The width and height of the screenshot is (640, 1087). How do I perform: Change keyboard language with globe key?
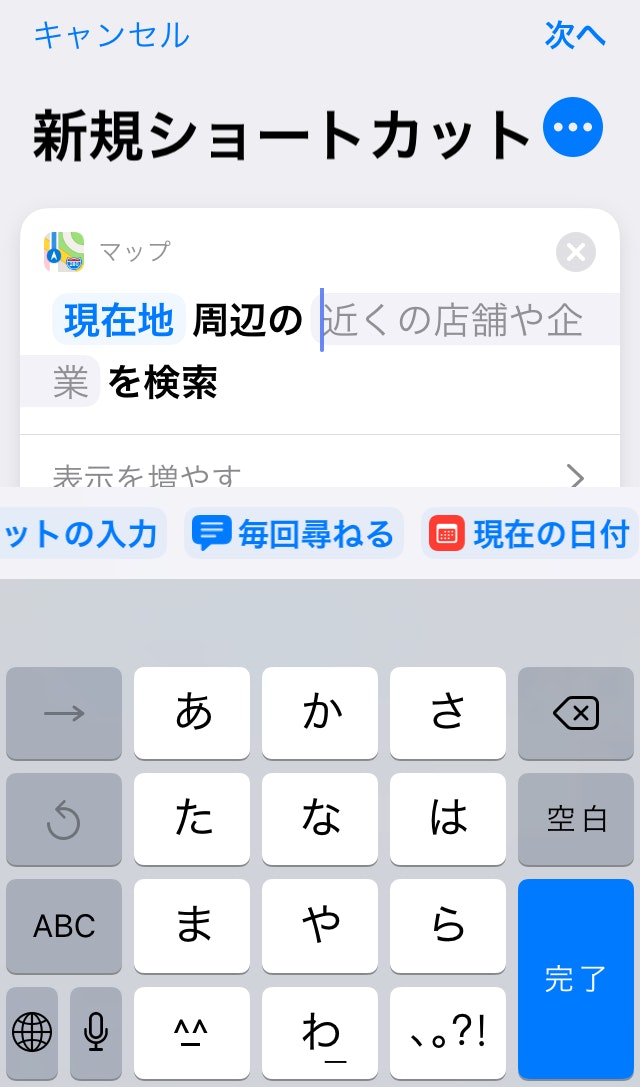tap(33, 1031)
